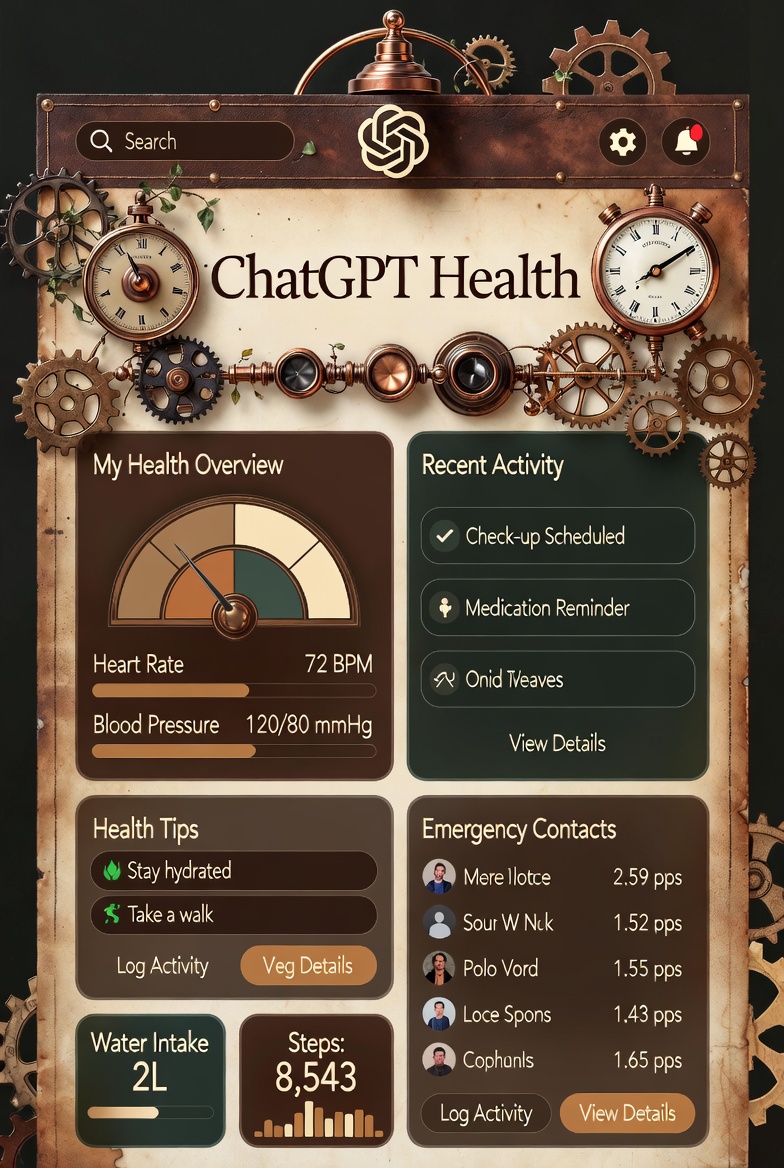The image size is (784, 1168).
Task: Tap Log Activity in Health Tips
Action: (162, 966)
